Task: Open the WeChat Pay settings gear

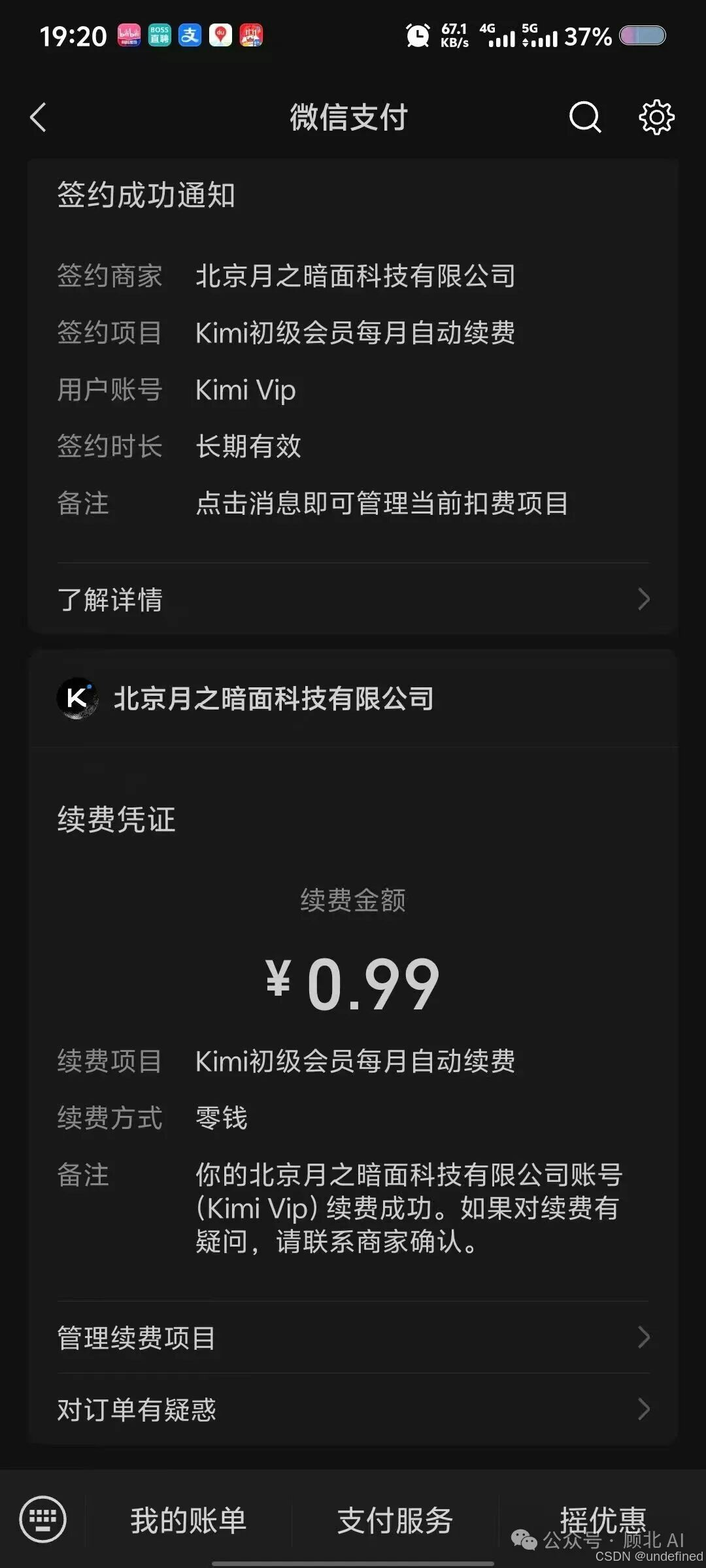Action: 657,118
